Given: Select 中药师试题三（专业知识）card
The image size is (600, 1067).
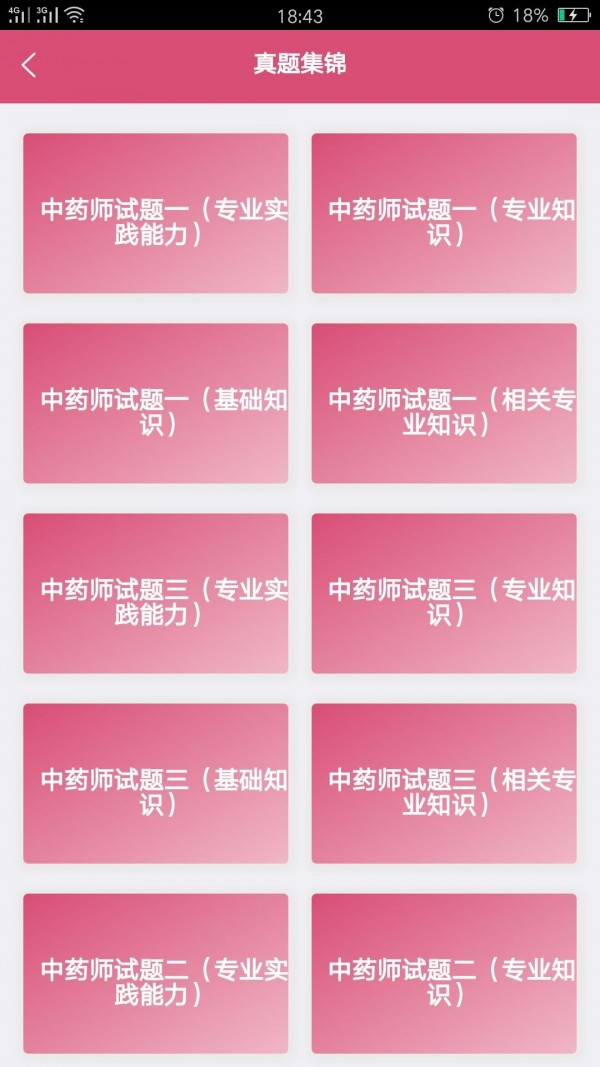Looking at the screenshot, I should 443,593.
